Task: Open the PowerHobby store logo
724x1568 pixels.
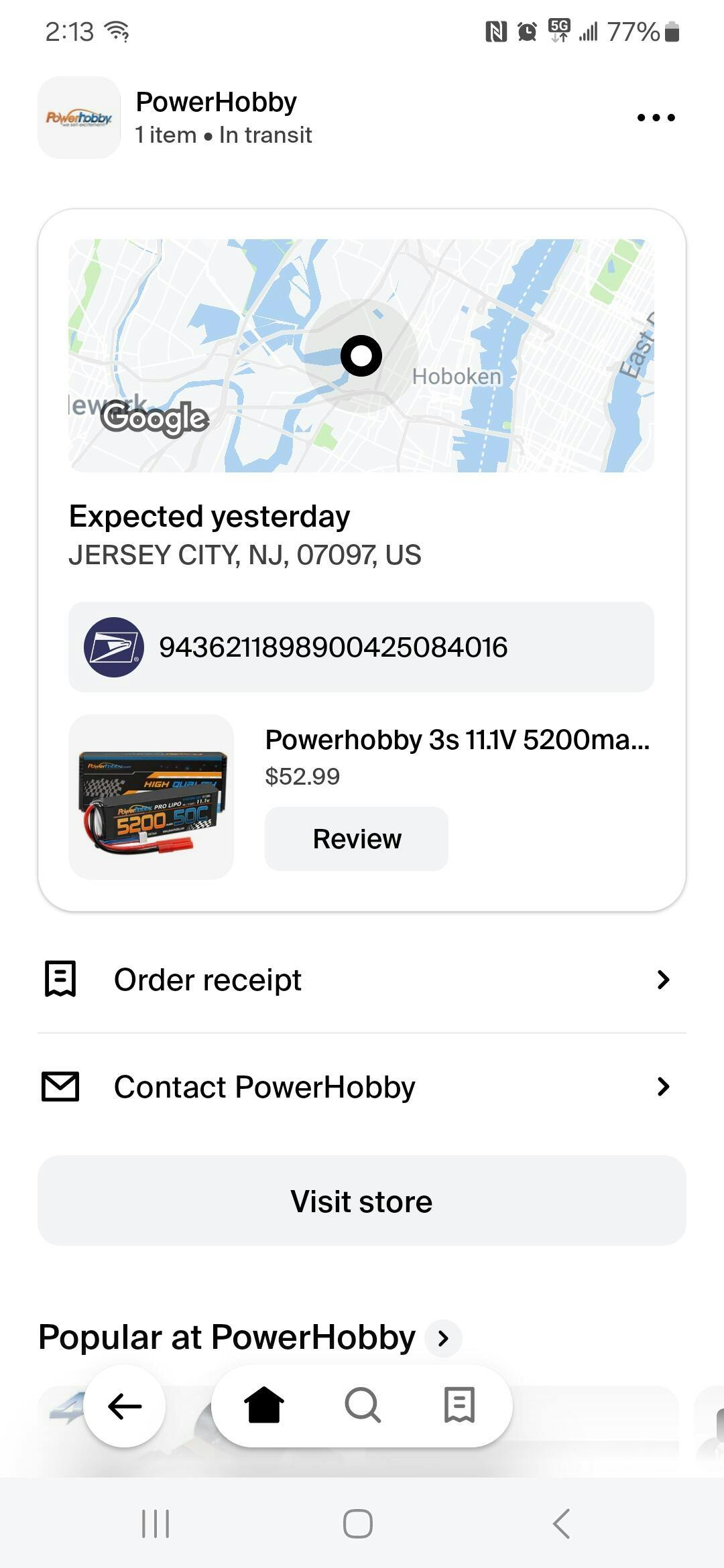Action: pyautogui.click(x=79, y=118)
